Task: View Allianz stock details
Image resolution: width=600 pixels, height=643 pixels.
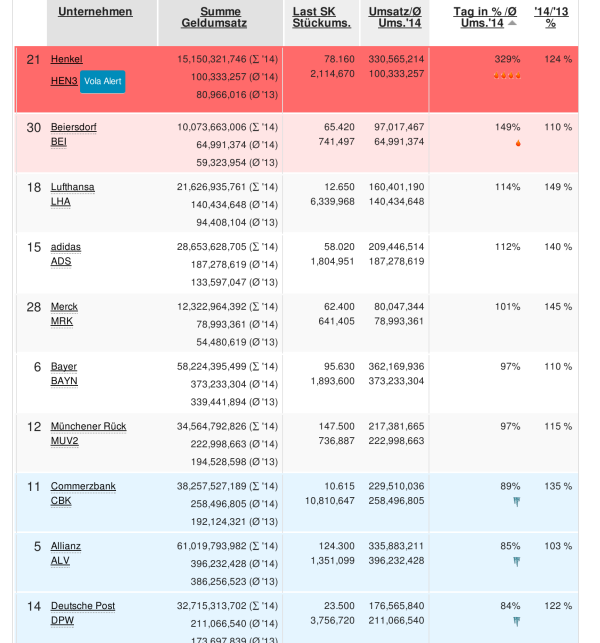Action: (x=66, y=546)
